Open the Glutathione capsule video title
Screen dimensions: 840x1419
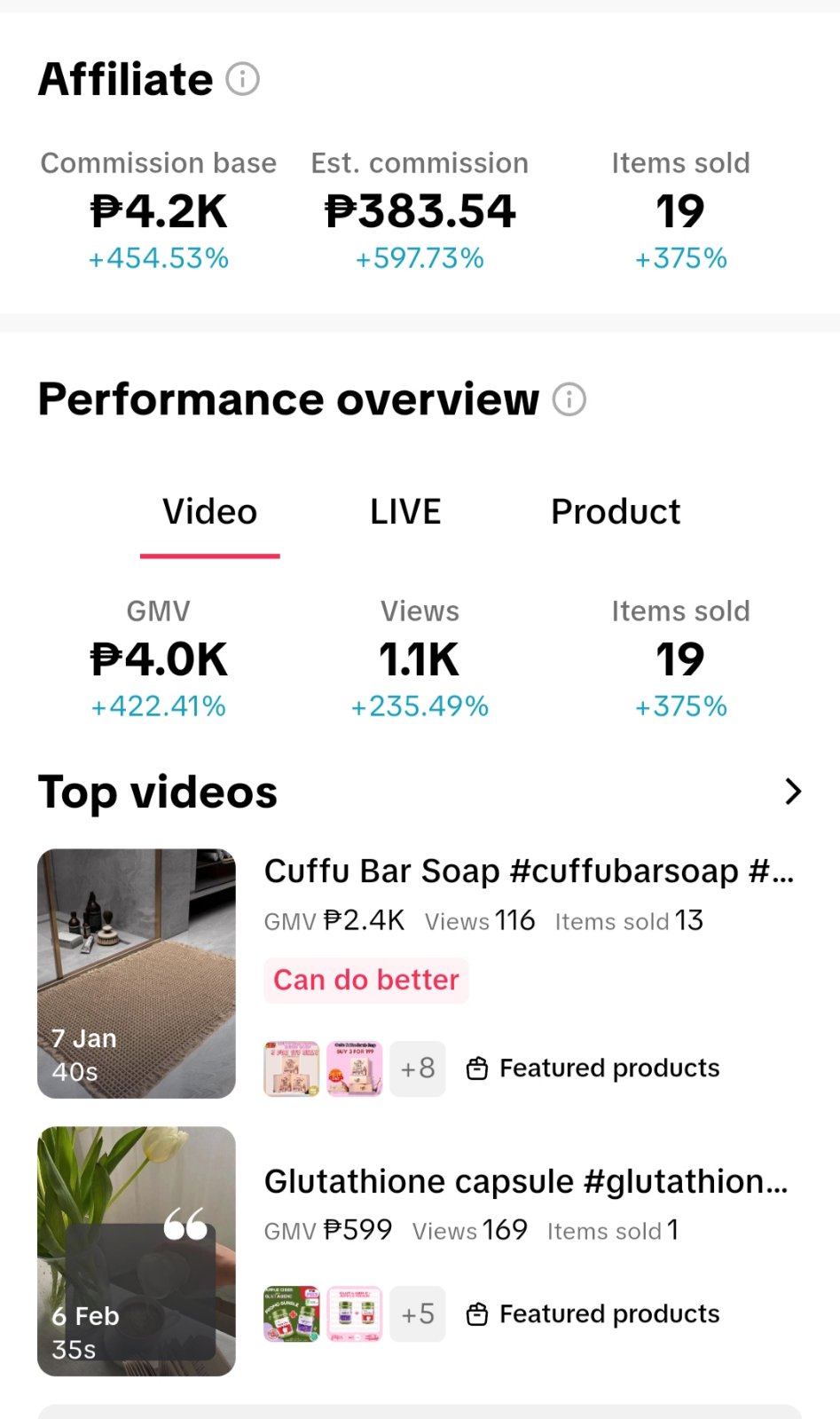tap(526, 1181)
